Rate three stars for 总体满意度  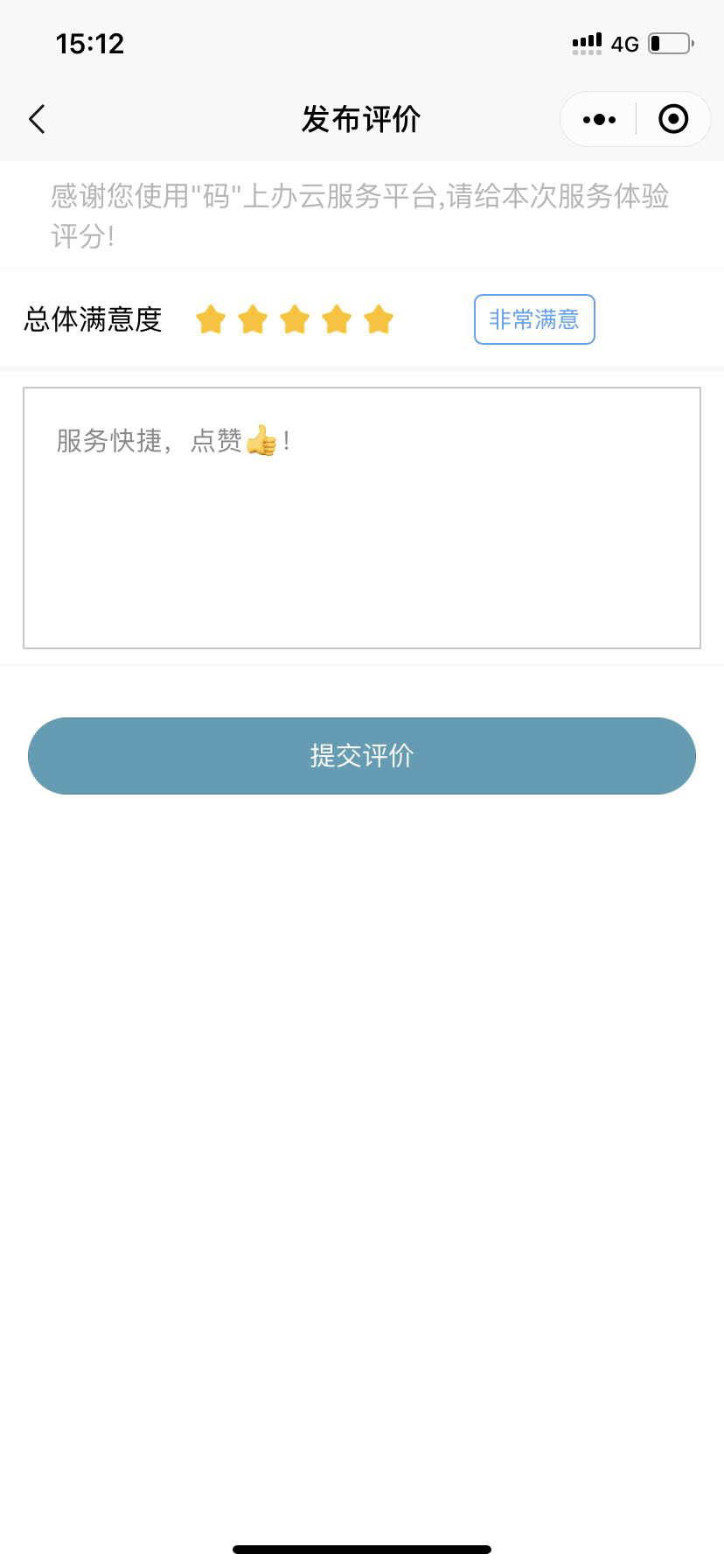(x=295, y=319)
